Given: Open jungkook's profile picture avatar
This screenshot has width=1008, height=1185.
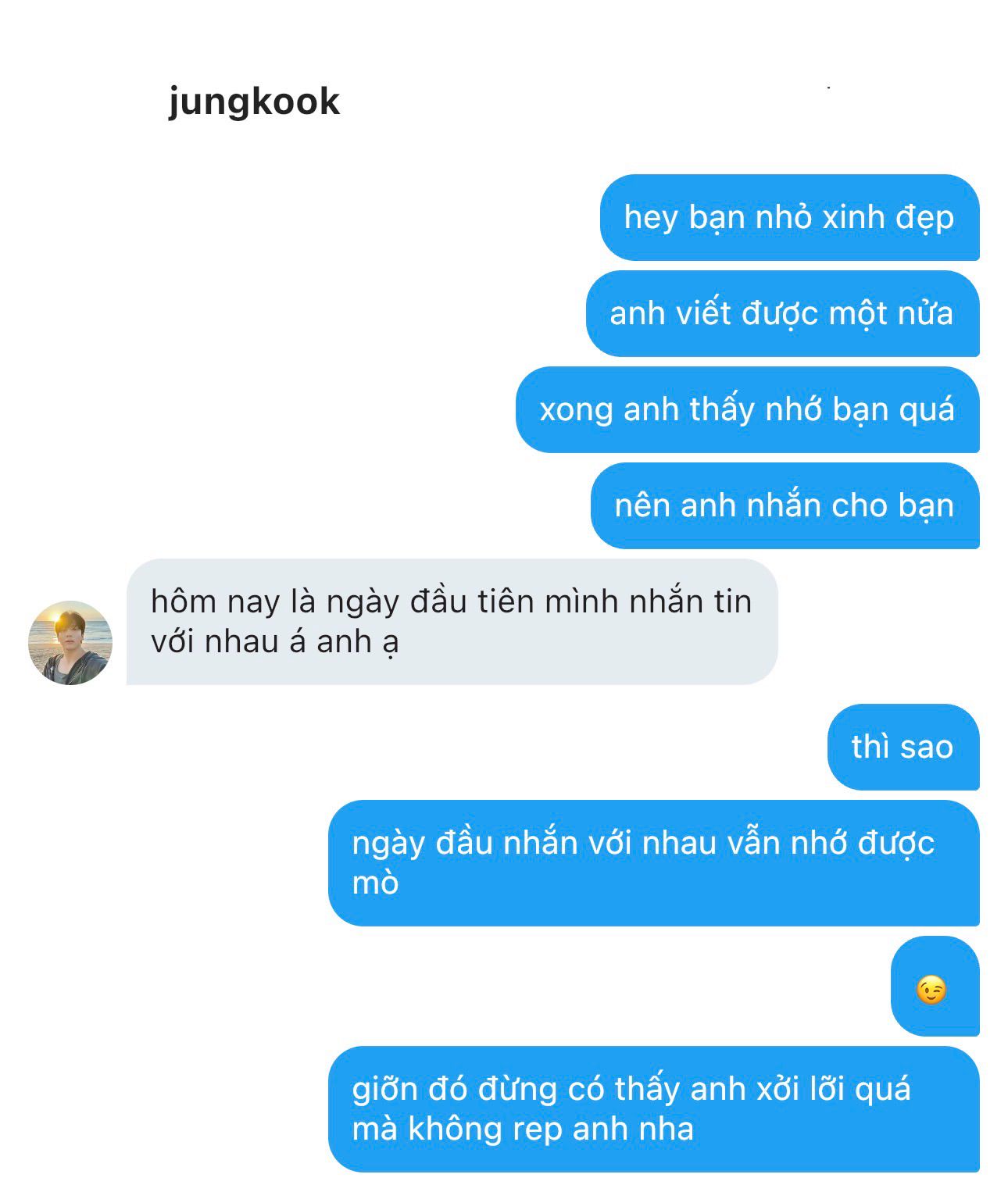Looking at the screenshot, I should pos(70,643).
